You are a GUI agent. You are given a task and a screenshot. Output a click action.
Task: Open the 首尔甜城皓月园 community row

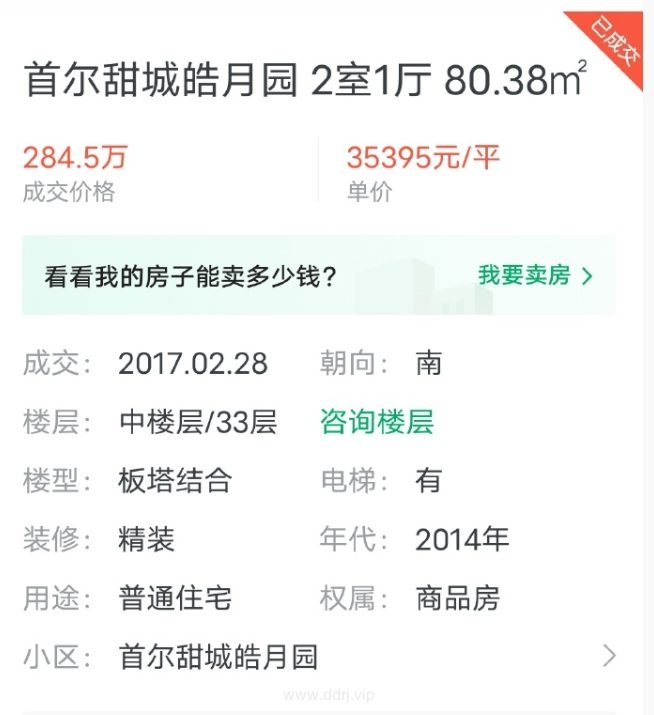(320, 657)
